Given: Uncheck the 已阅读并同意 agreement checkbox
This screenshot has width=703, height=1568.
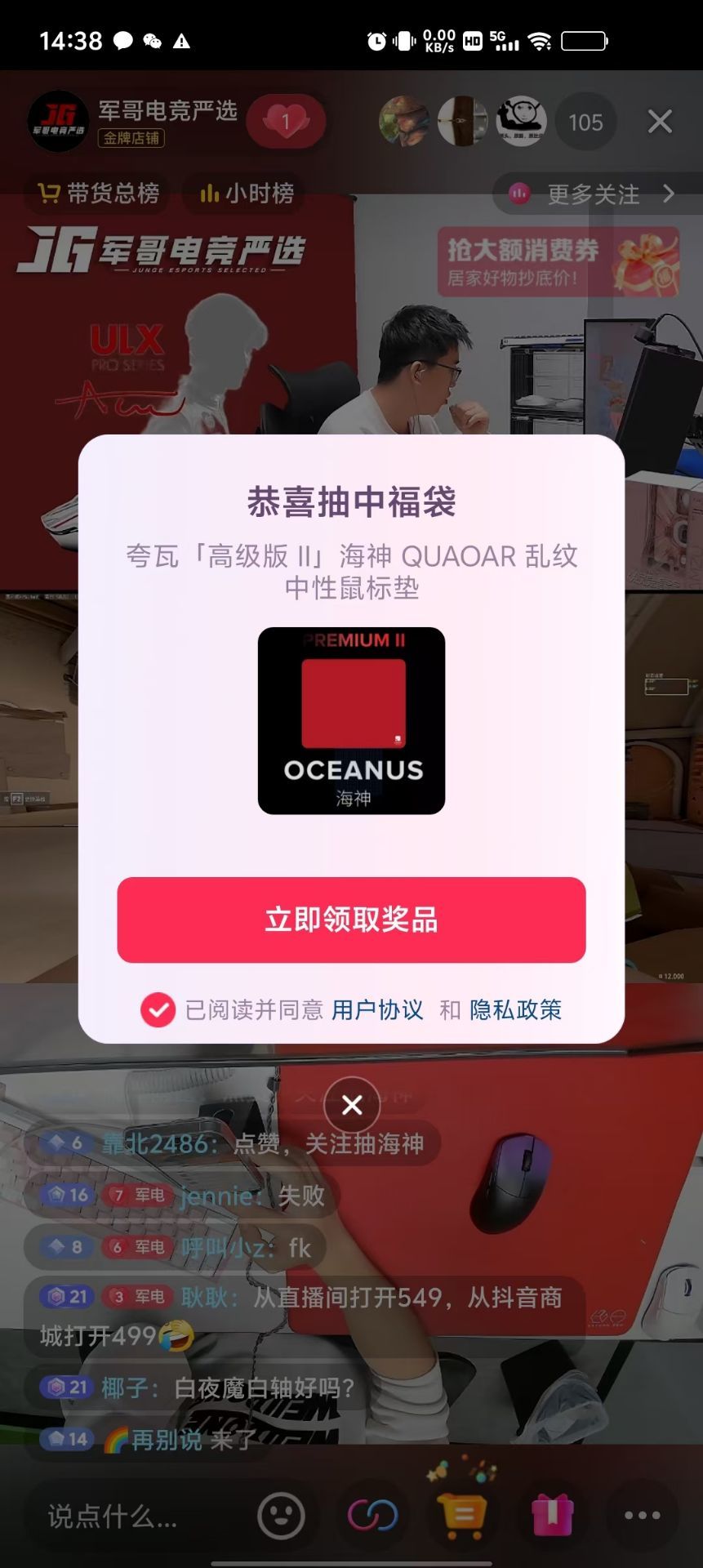Looking at the screenshot, I should tap(158, 1010).
